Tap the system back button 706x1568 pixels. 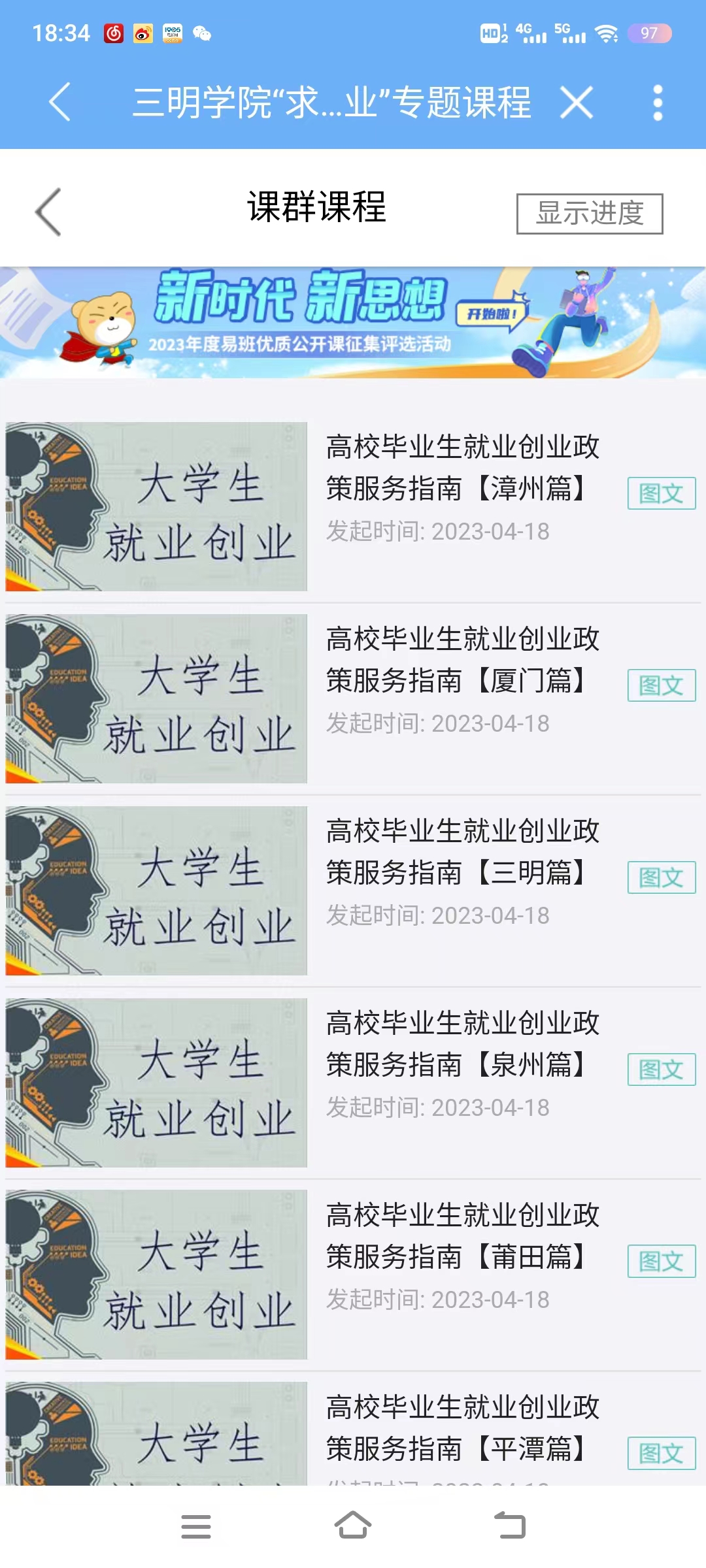point(510,1526)
